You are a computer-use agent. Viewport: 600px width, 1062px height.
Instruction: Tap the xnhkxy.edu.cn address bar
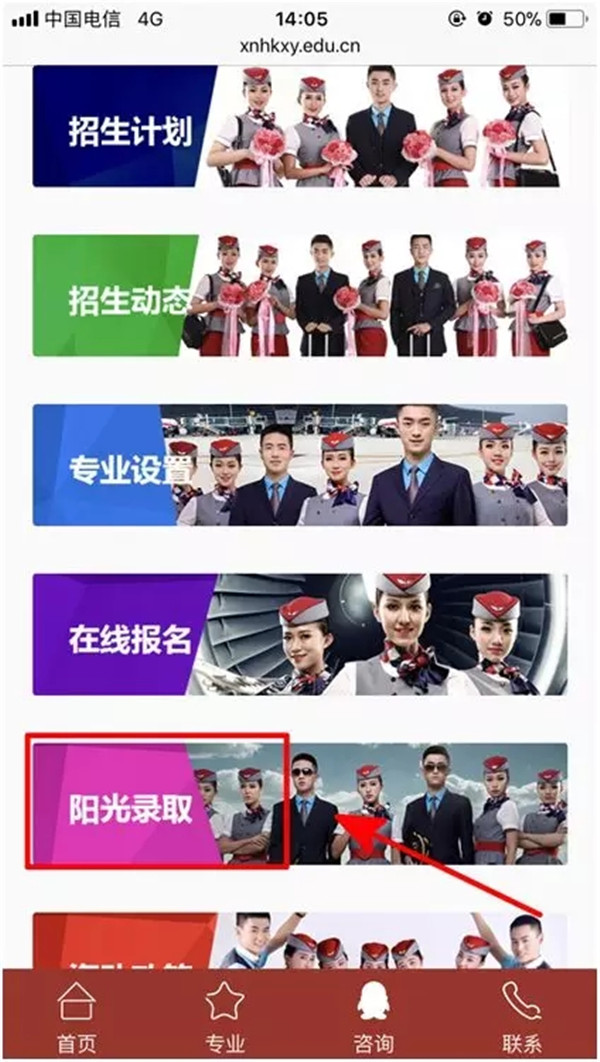pyautogui.click(x=300, y=46)
